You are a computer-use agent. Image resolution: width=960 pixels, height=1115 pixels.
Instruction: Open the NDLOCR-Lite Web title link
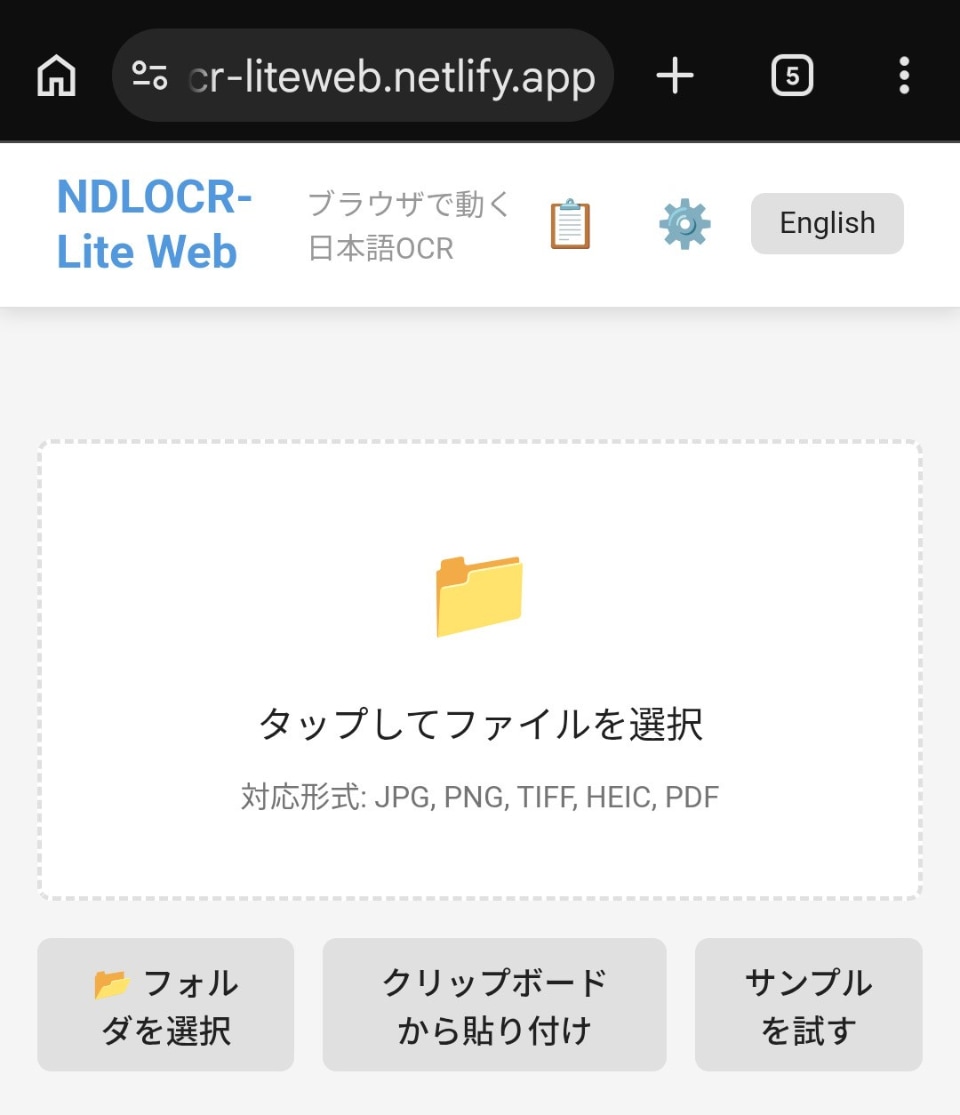(154, 224)
